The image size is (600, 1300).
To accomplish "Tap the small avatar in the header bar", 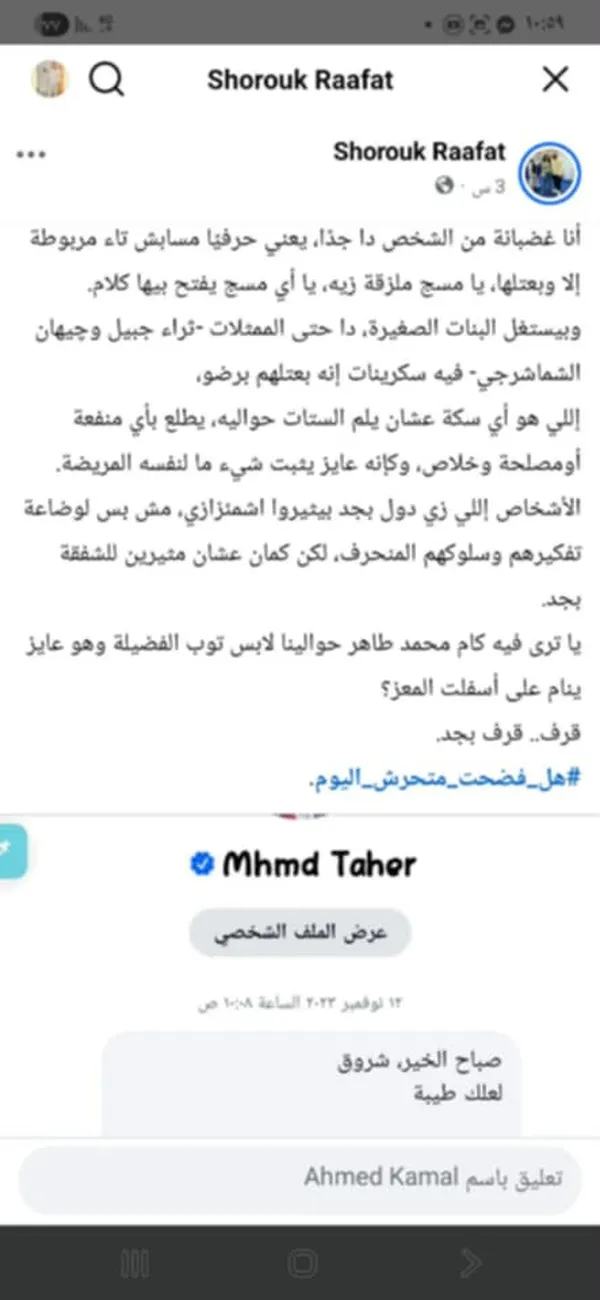I will 49,80.
